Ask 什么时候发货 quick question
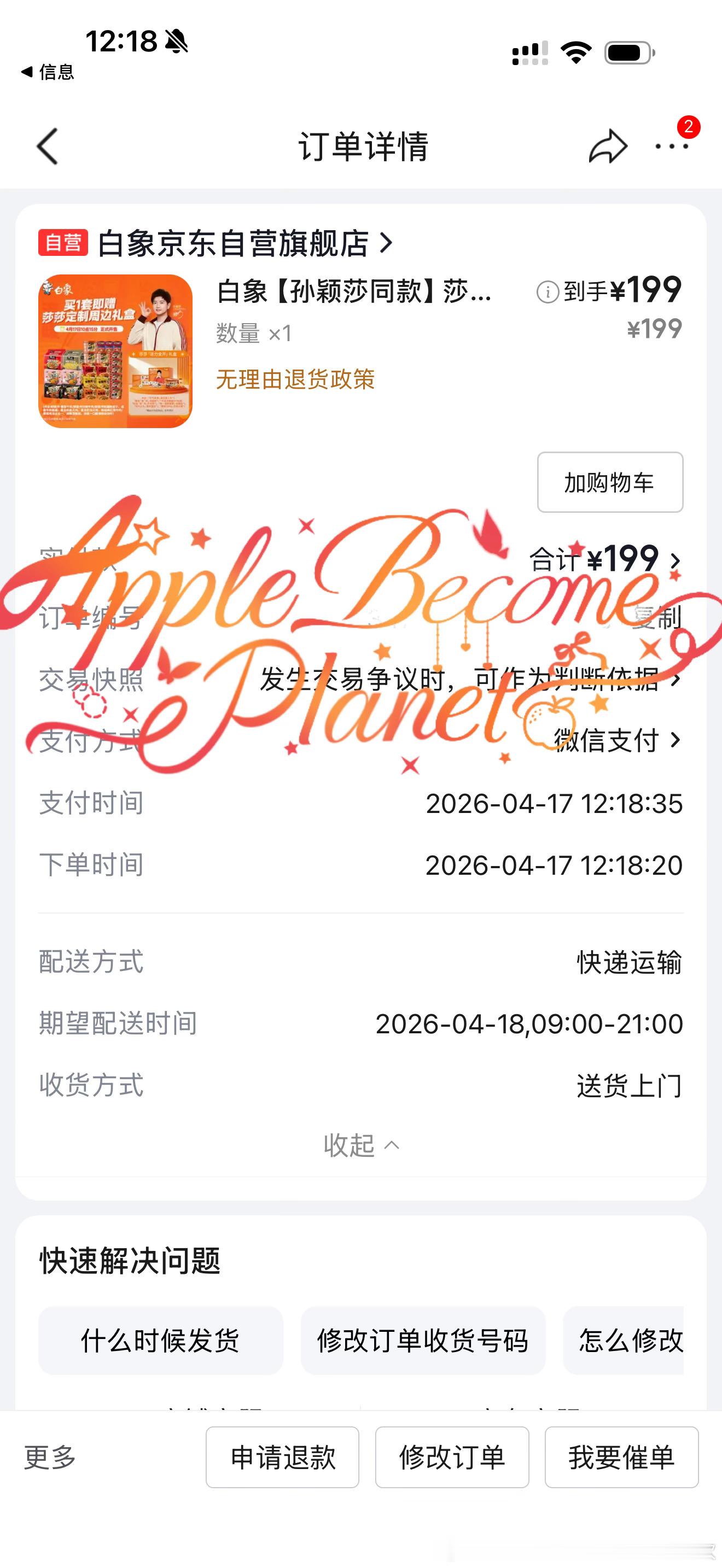722x1568 pixels. pyautogui.click(x=160, y=1341)
